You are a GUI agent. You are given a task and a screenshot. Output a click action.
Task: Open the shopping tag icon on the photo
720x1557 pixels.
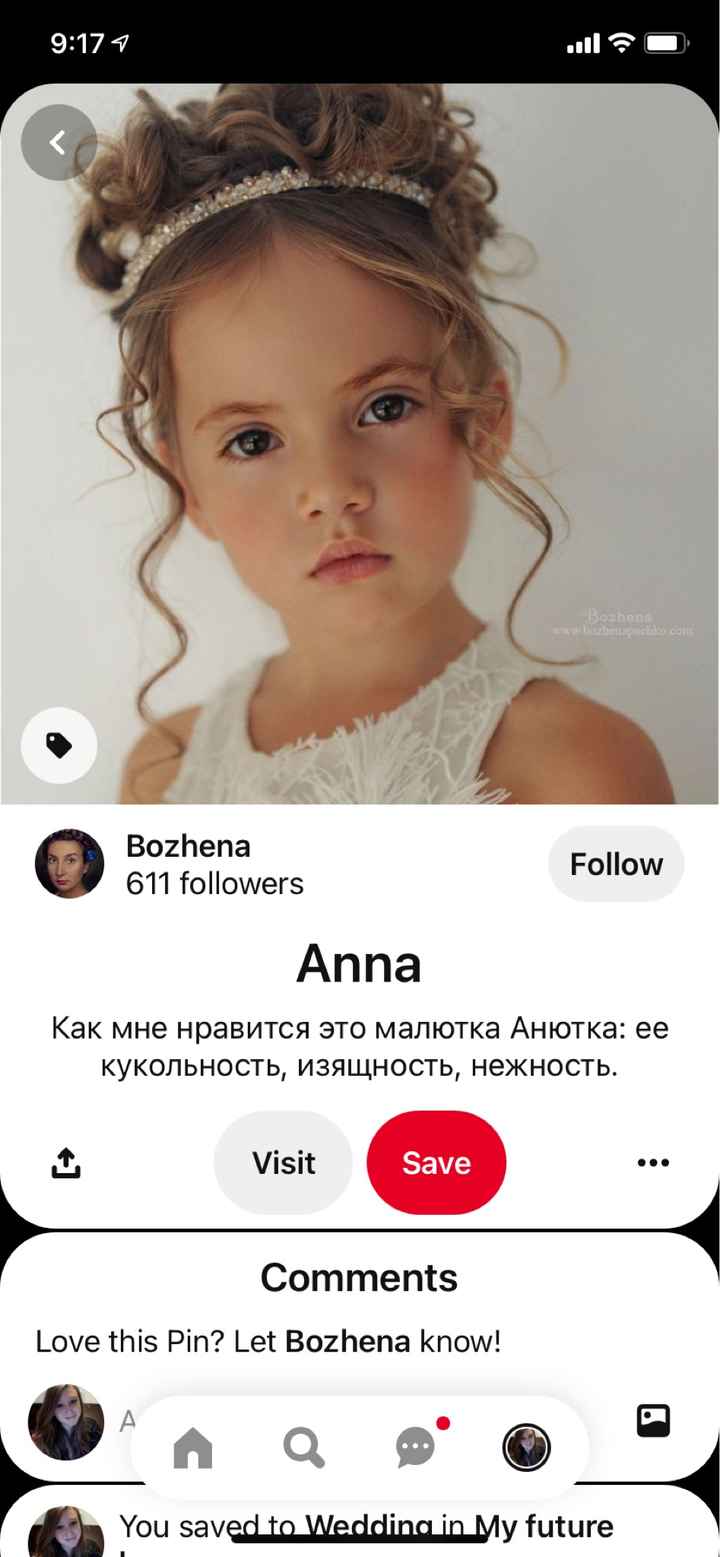click(59, 745)
